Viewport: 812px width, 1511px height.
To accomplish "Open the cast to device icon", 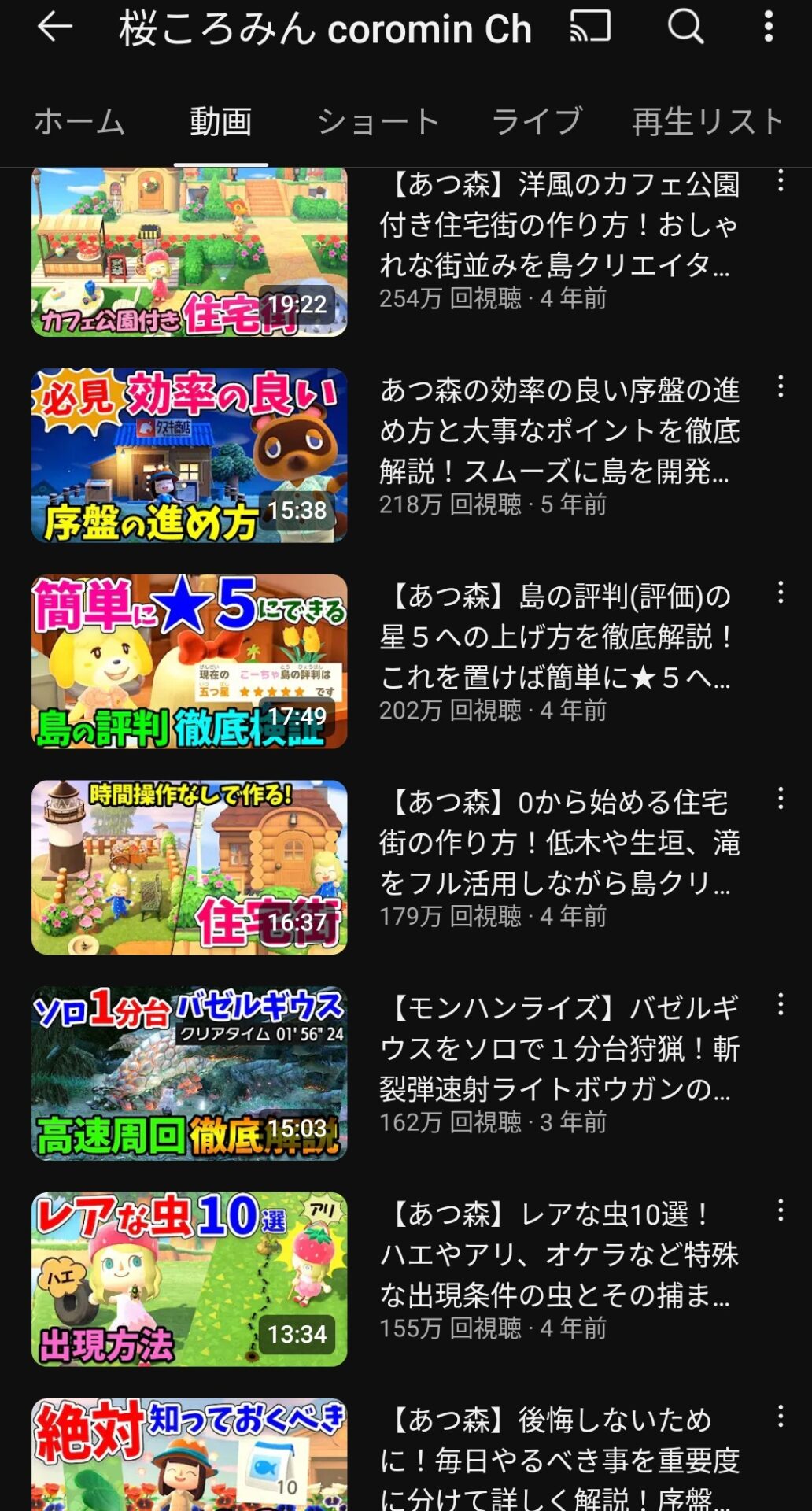I will [590, 28].
